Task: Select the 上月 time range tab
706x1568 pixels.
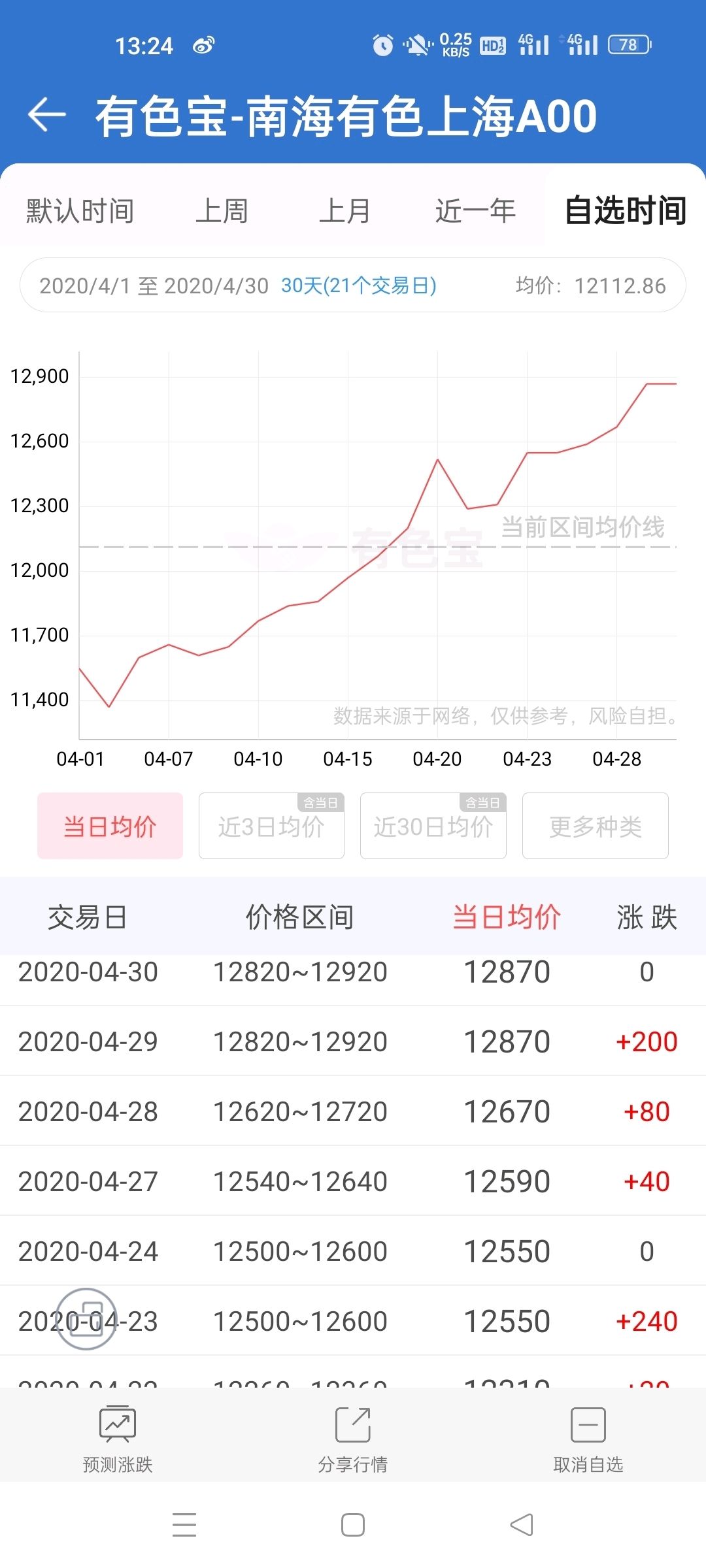Action: 345,211
